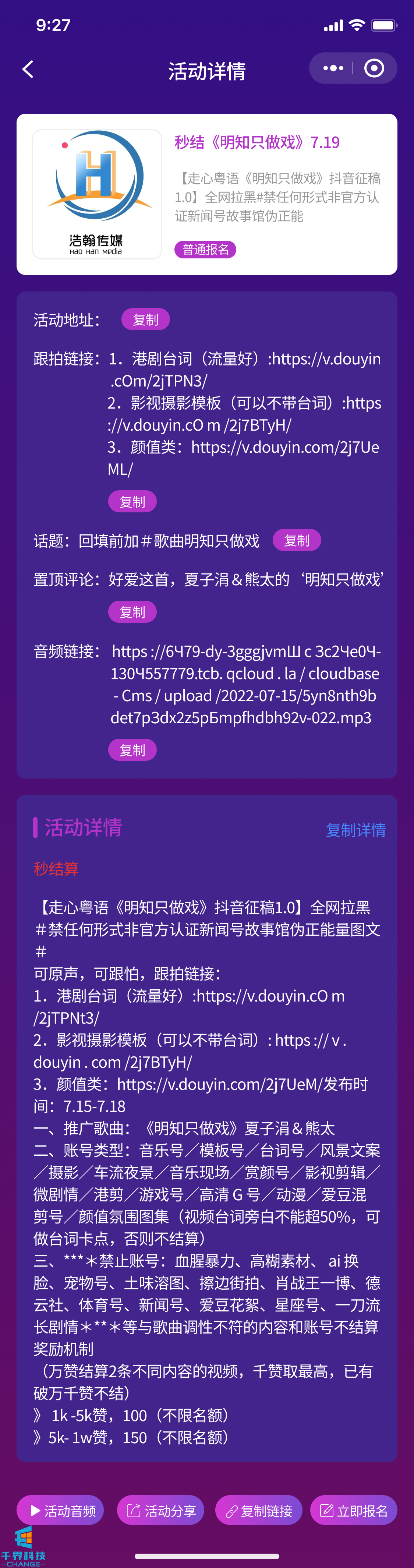
Task: Copy the activity address
Action: pos(145,319)
